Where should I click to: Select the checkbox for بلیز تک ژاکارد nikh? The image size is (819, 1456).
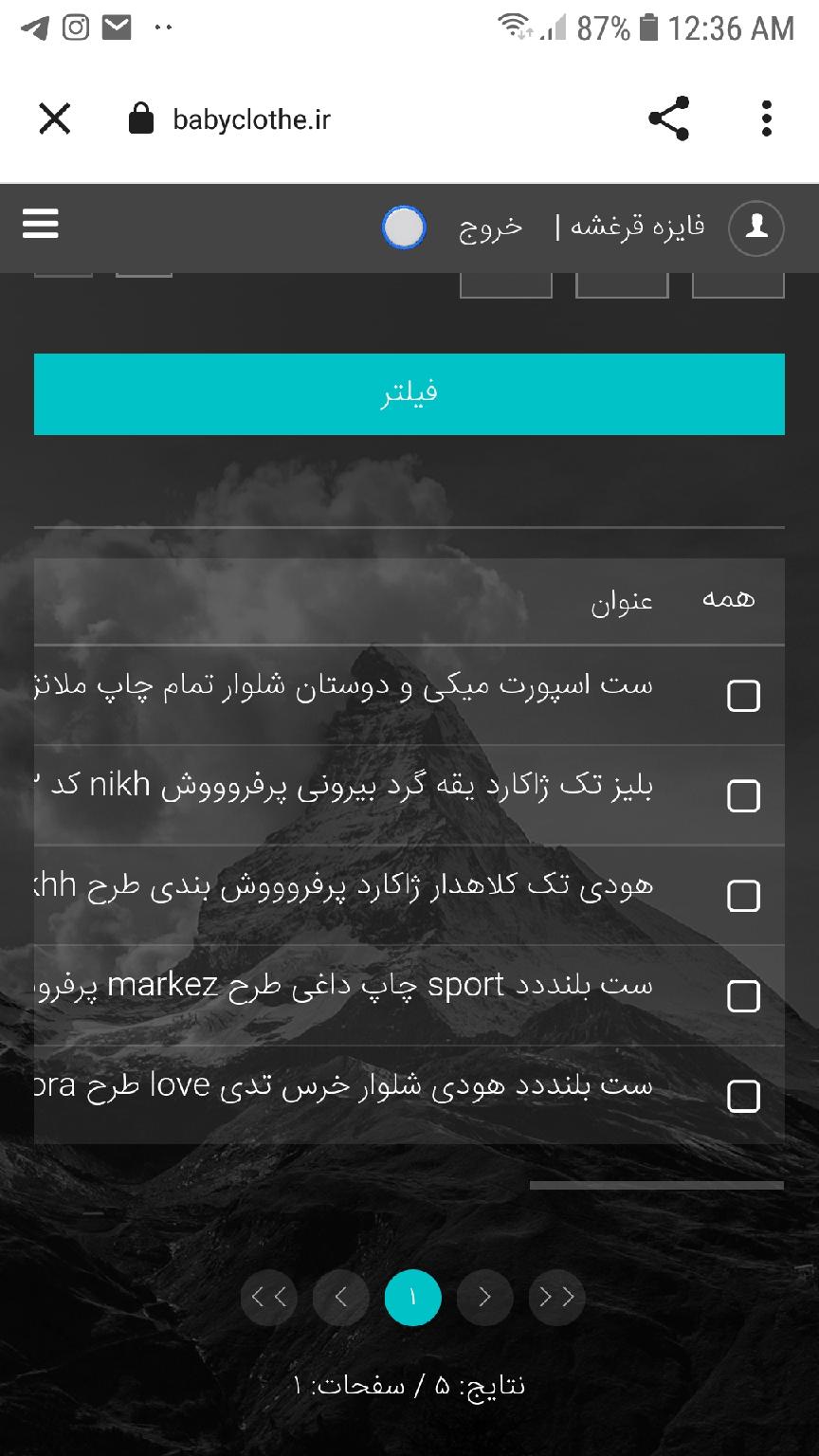[x=743, y=796]
